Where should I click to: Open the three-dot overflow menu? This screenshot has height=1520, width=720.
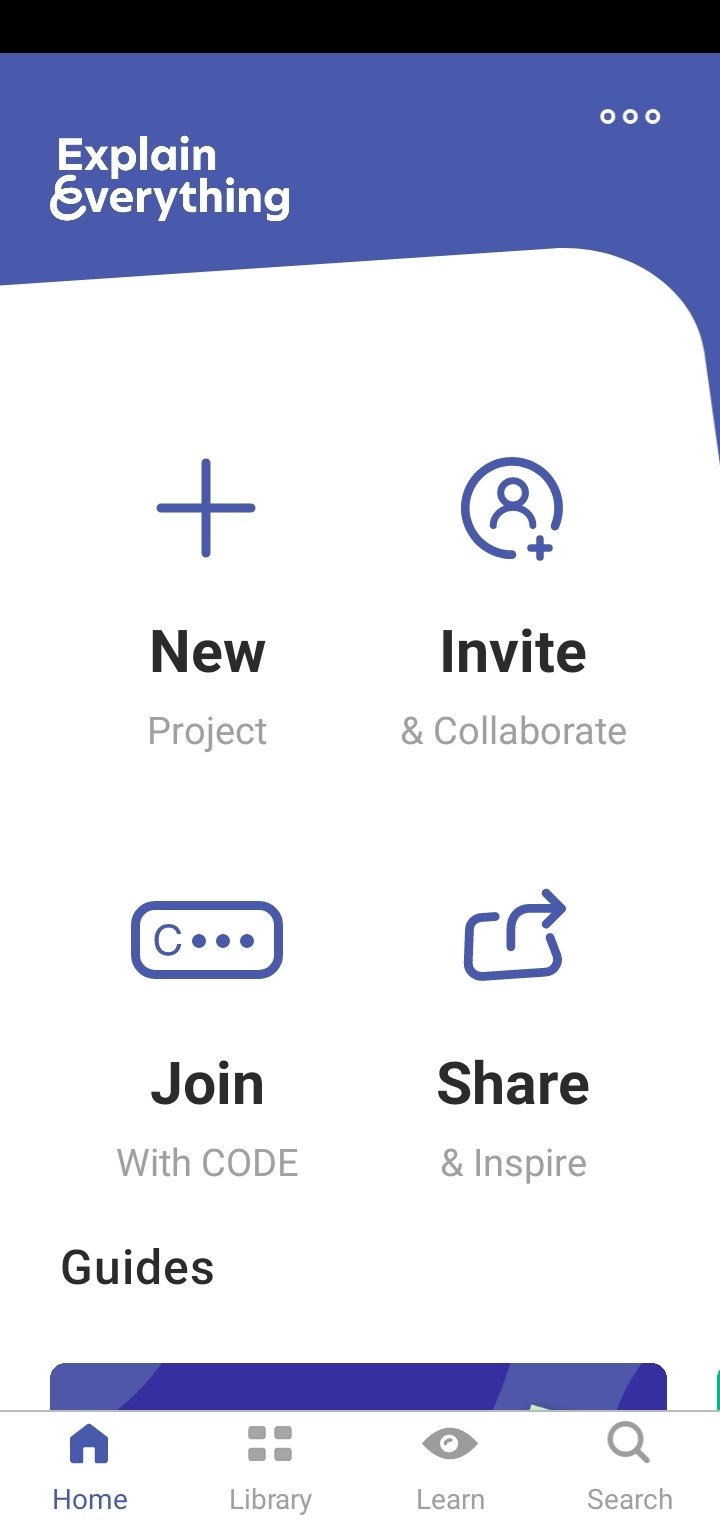(x=630, y=116)
